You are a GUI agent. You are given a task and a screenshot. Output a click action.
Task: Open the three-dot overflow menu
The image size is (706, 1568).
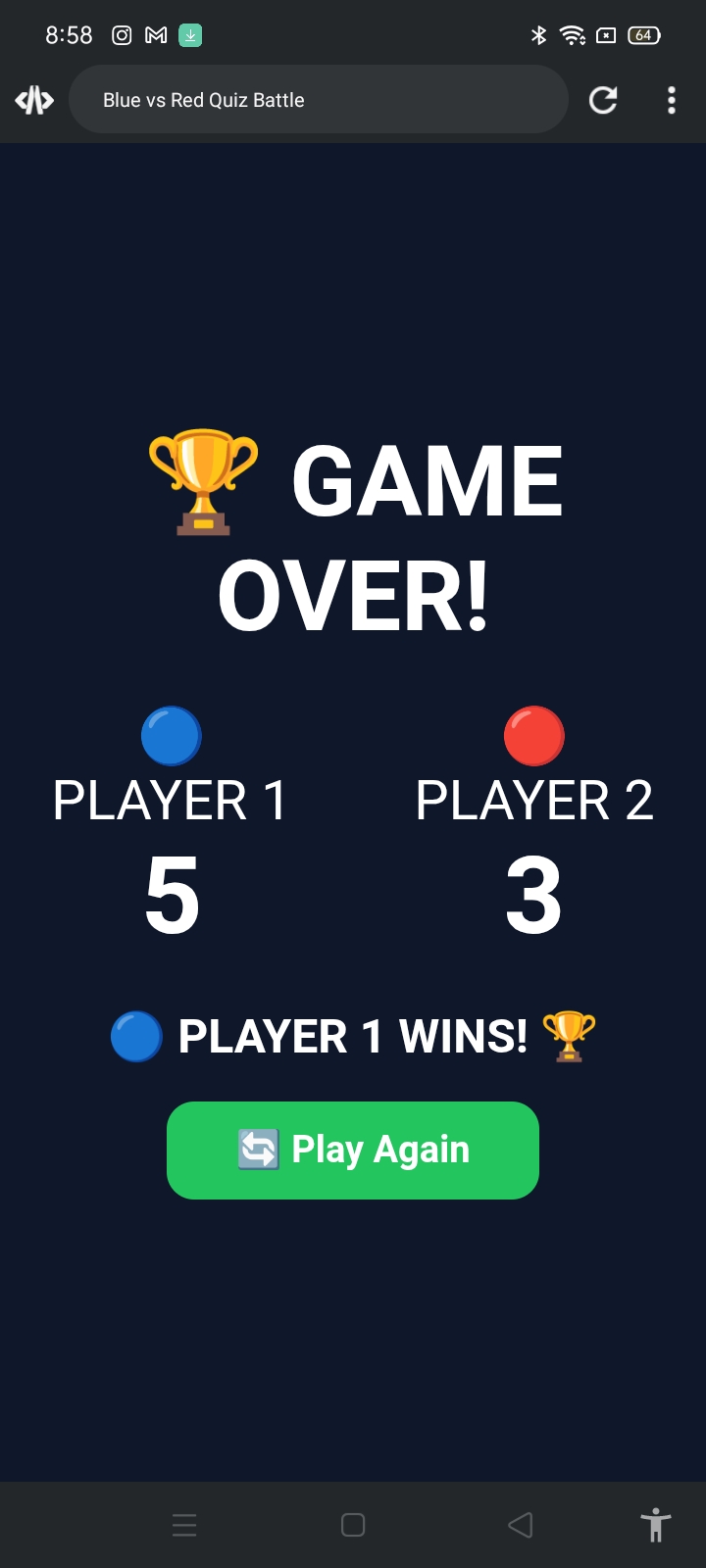pos(672,100)
